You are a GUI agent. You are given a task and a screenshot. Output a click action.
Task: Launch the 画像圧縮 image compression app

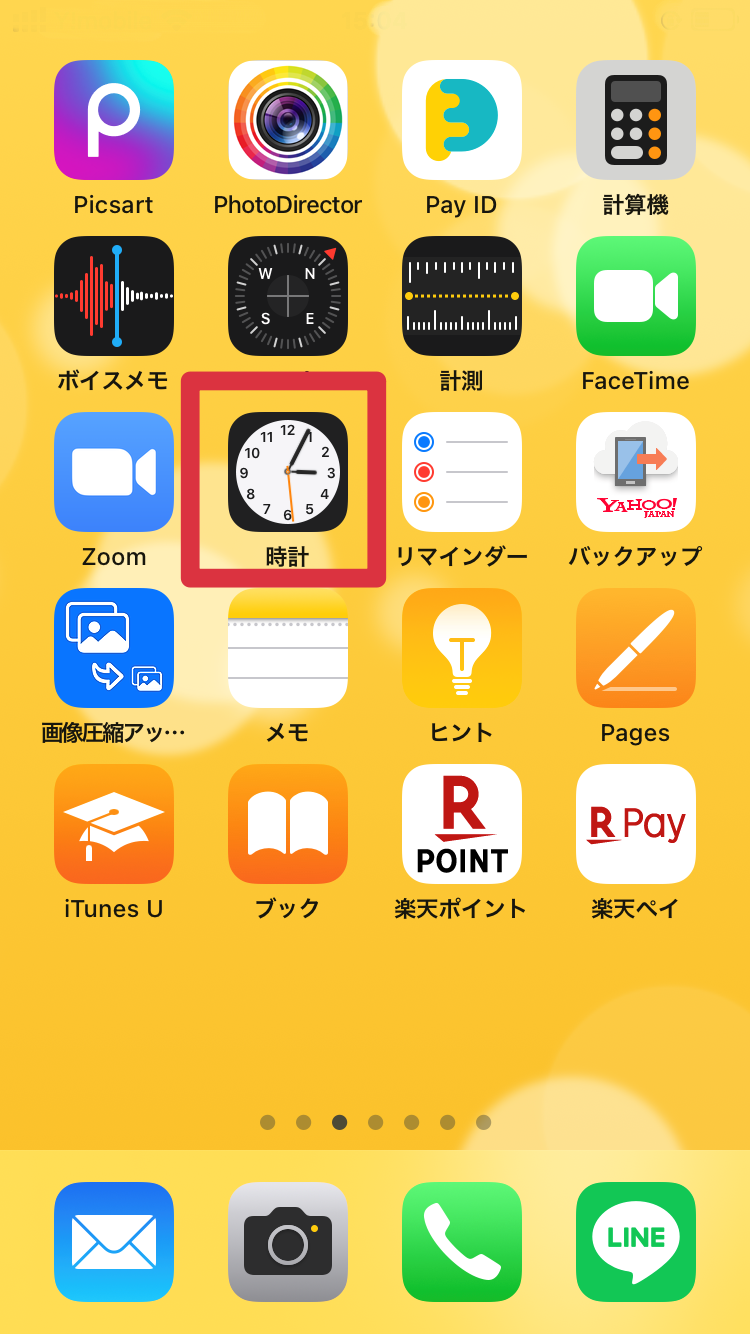tap(114, 648)
